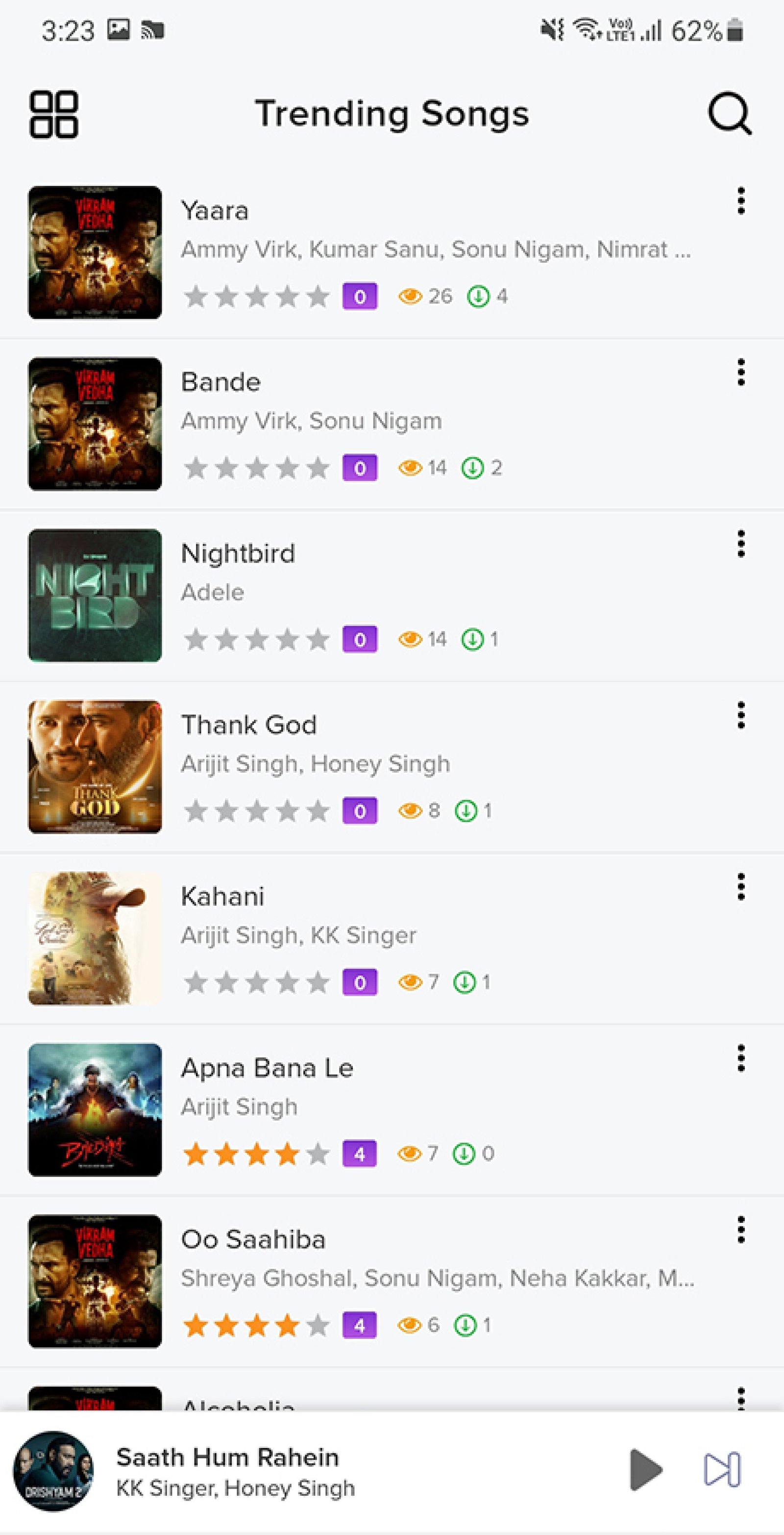
Task: Open the song Oo Saahiba
Action: [392, 1281]
